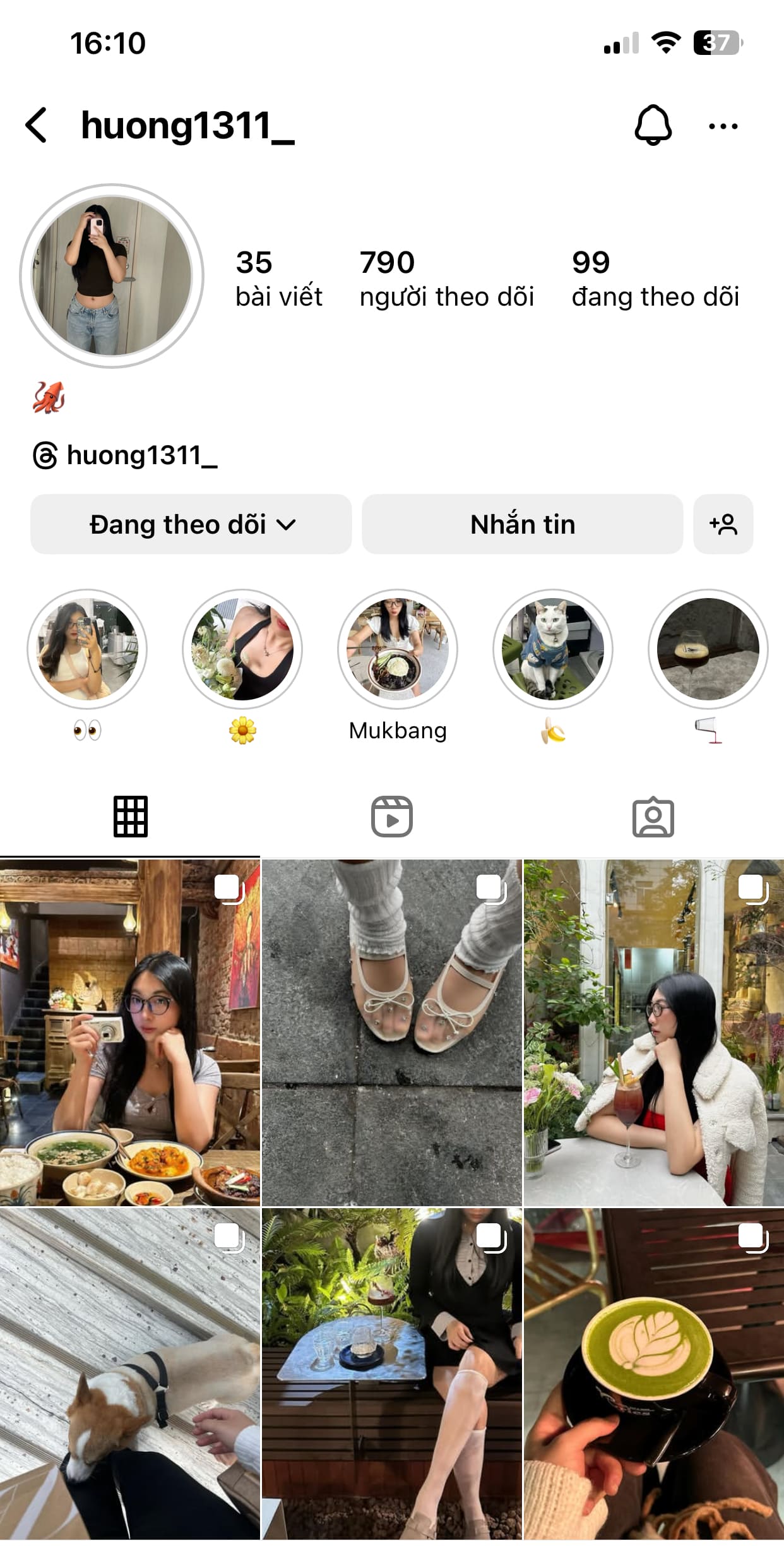This screenshot has height=1546, width=784.
Task: Open the 790 followers list
Action: [446, 279]
